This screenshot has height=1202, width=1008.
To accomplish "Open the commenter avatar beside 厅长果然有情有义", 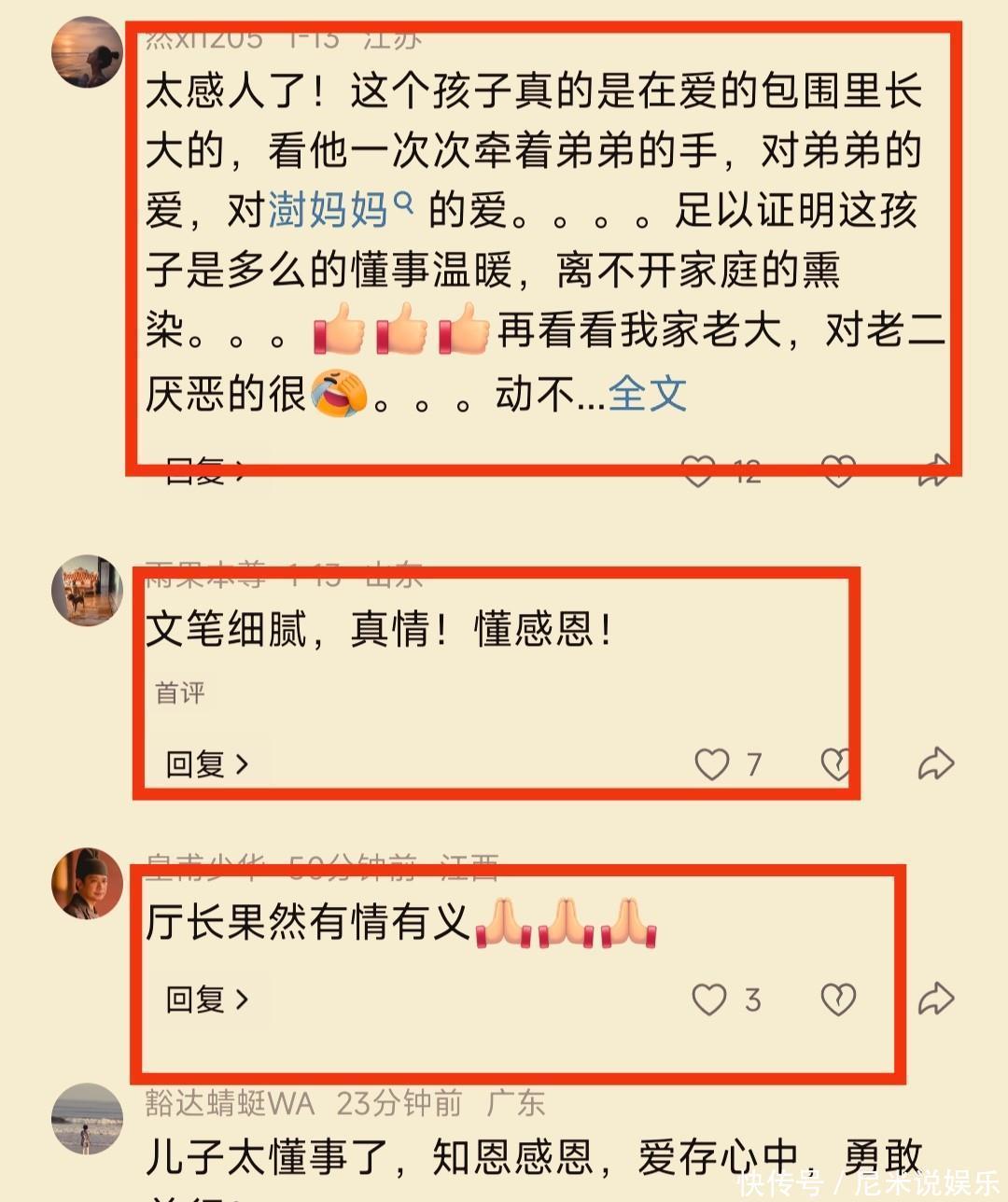I will (x=87, y=884).
